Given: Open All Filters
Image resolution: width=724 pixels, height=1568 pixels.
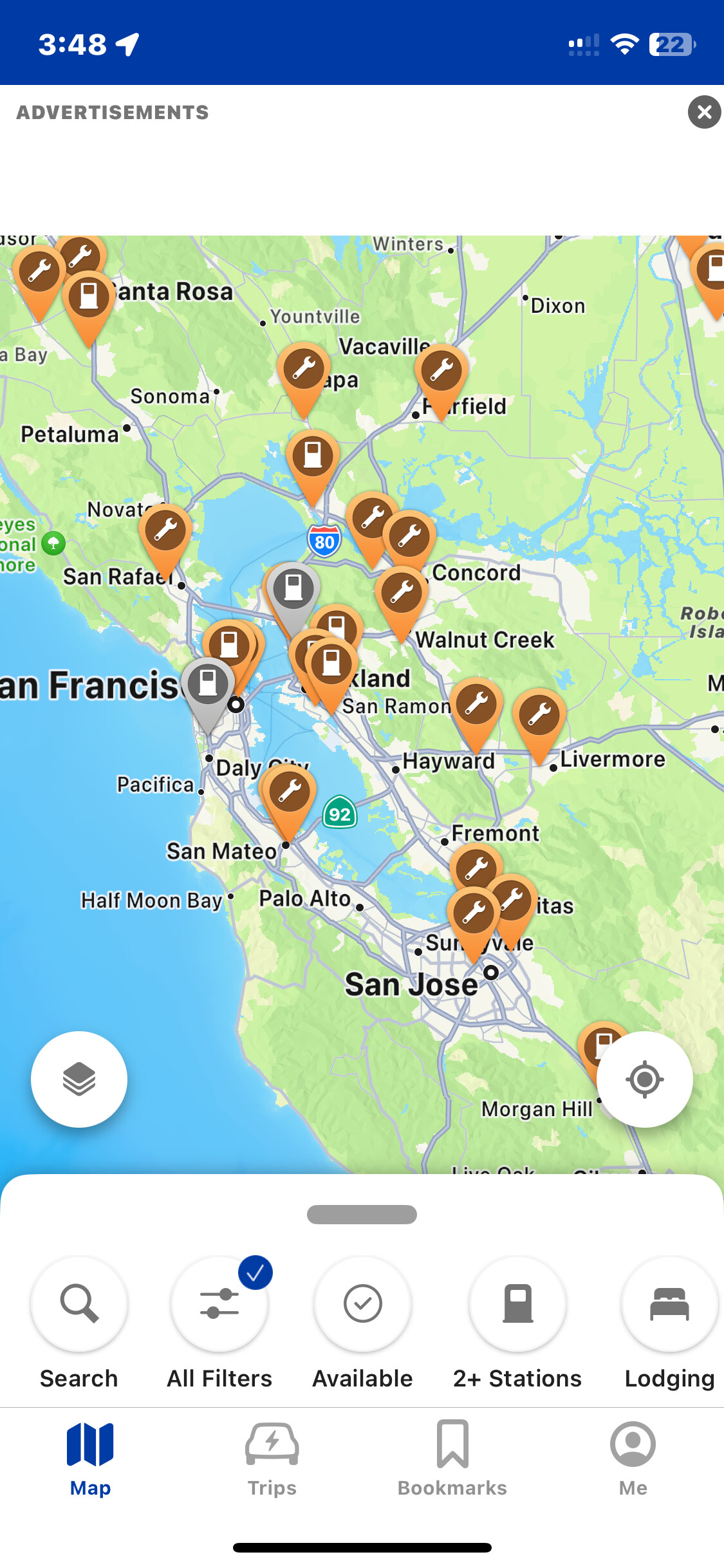Looking at the screenshot, I should [x=219, y=1303].
